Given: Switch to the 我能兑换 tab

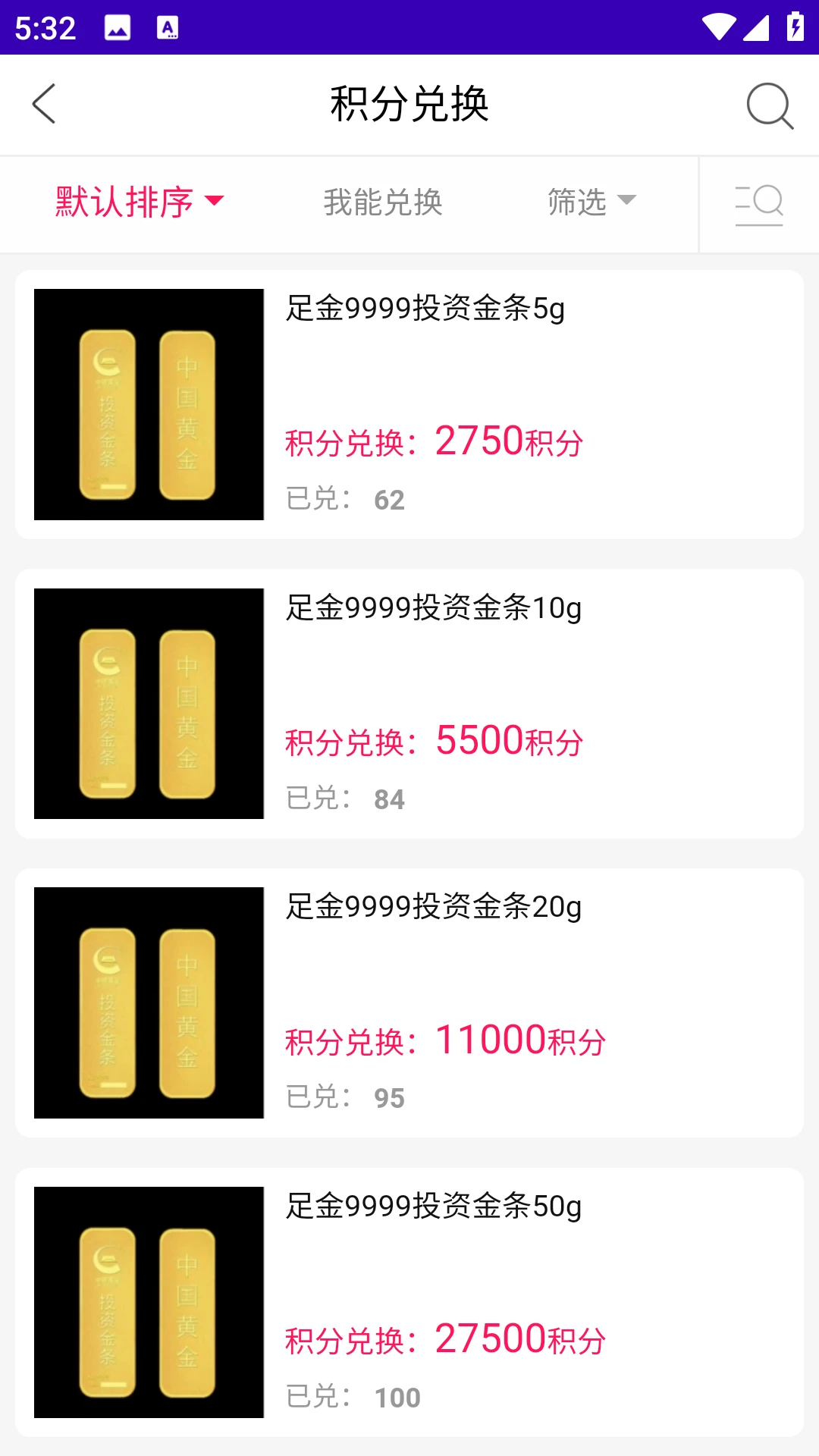Looking at the screenshot, I should tap(383, 202).
